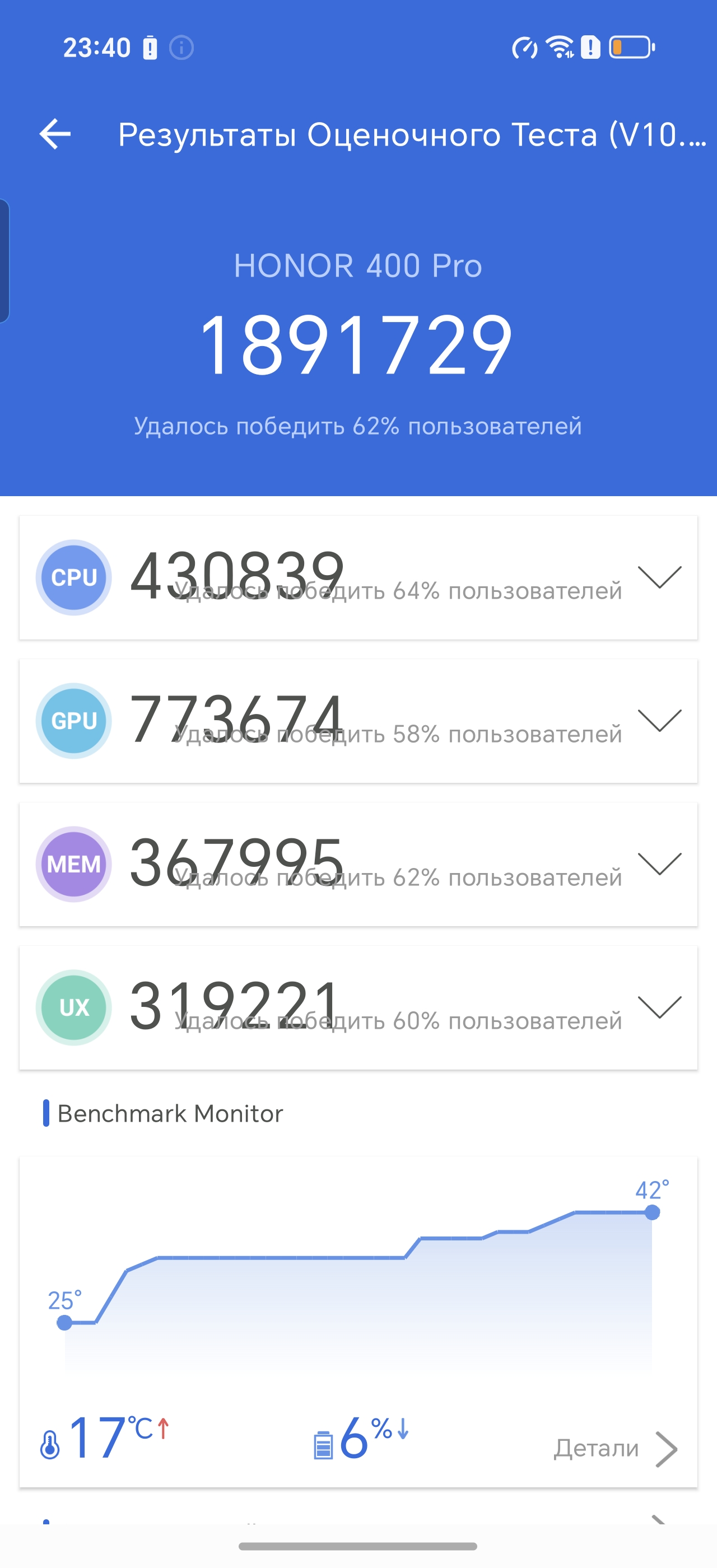Expand the GPU score breakdown
The height and width of the screenshot is (1568, 717).
tap(659, 721)
